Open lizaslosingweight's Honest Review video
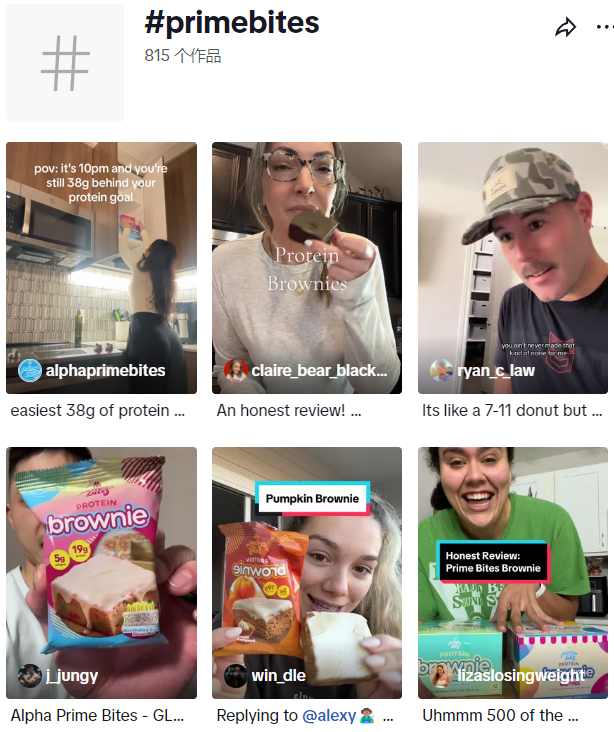 [512, 572]
